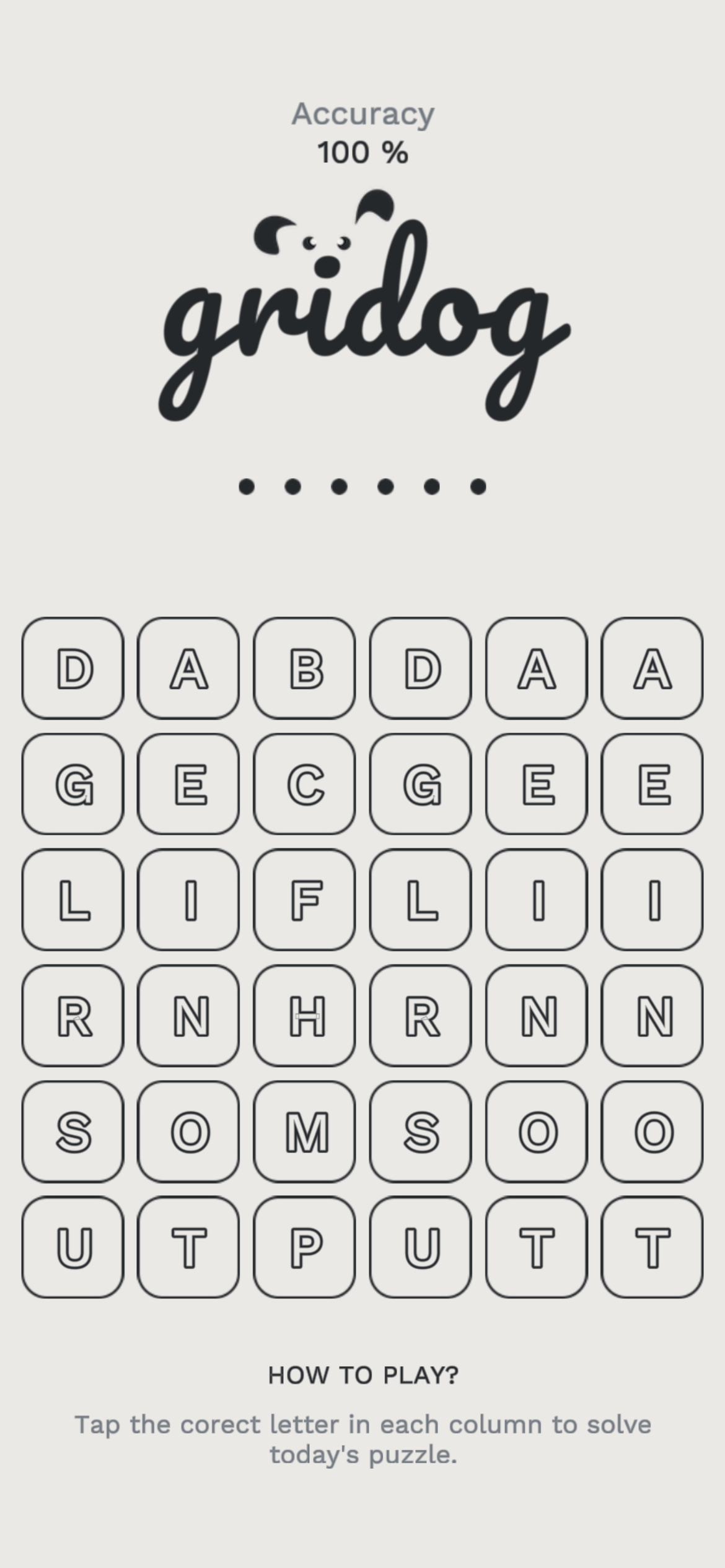Select G in the fourth column

pyautogui.click(x=420, y=784)
